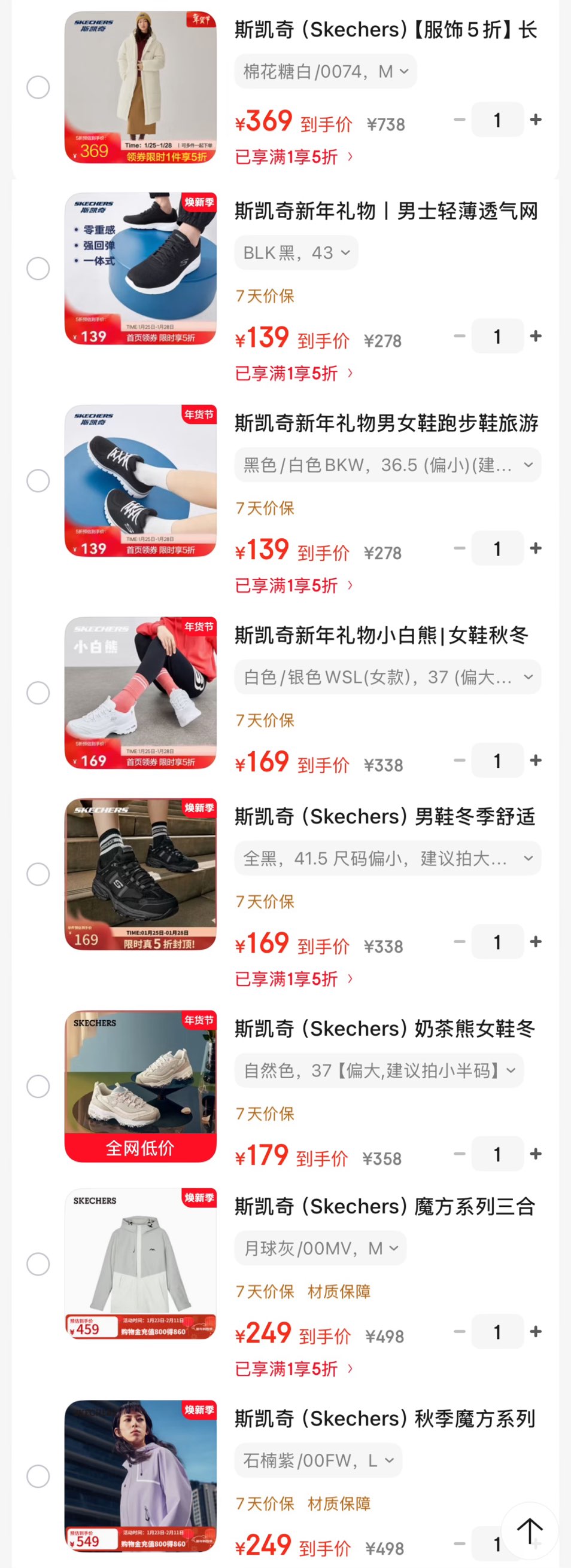Select the BLK黑, 43 men's shoe checkbox
571x1568 pixels.
tap(38, 268)
